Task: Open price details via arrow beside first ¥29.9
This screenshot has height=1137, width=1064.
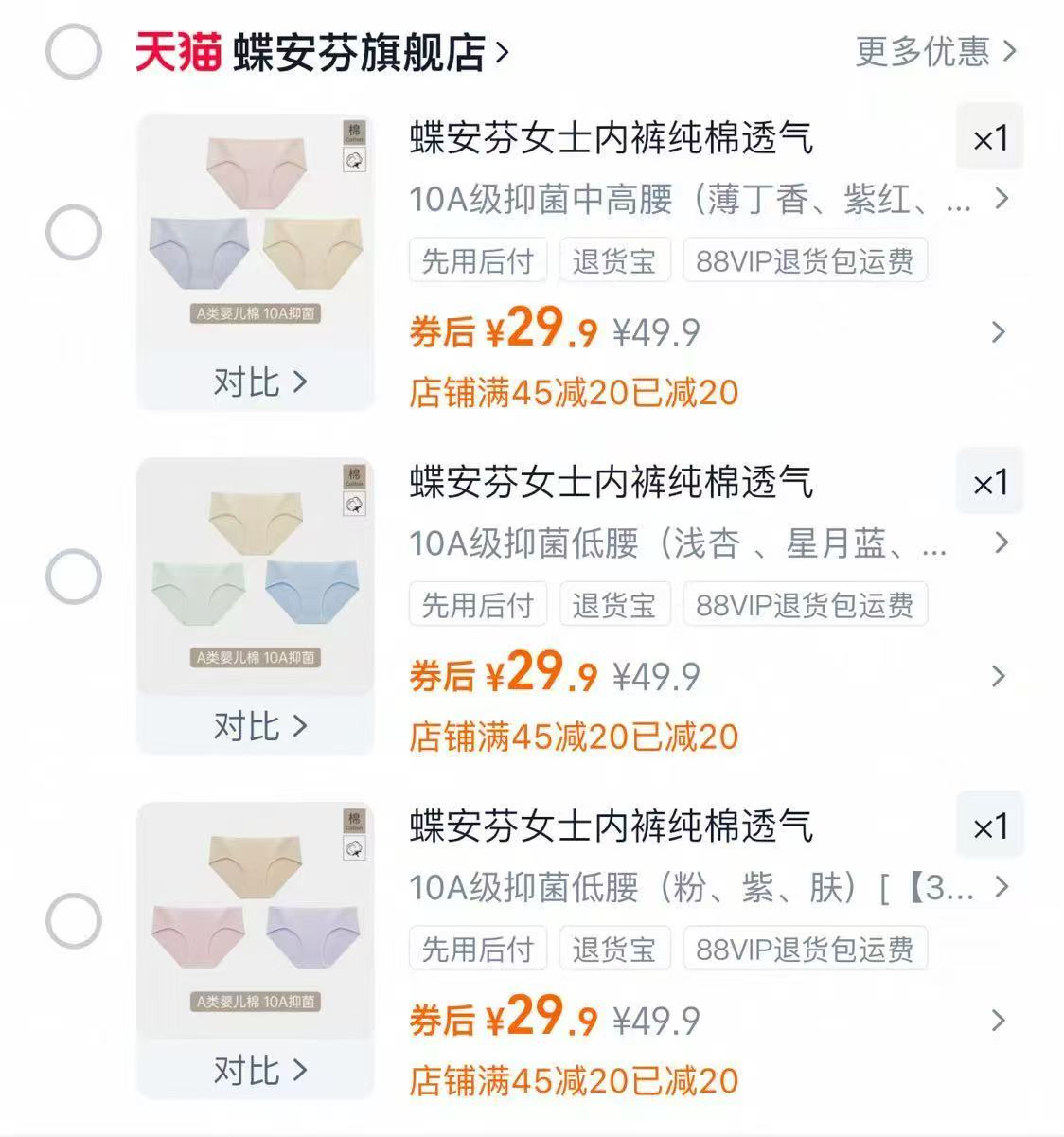Action: click(x=999, y=333)
